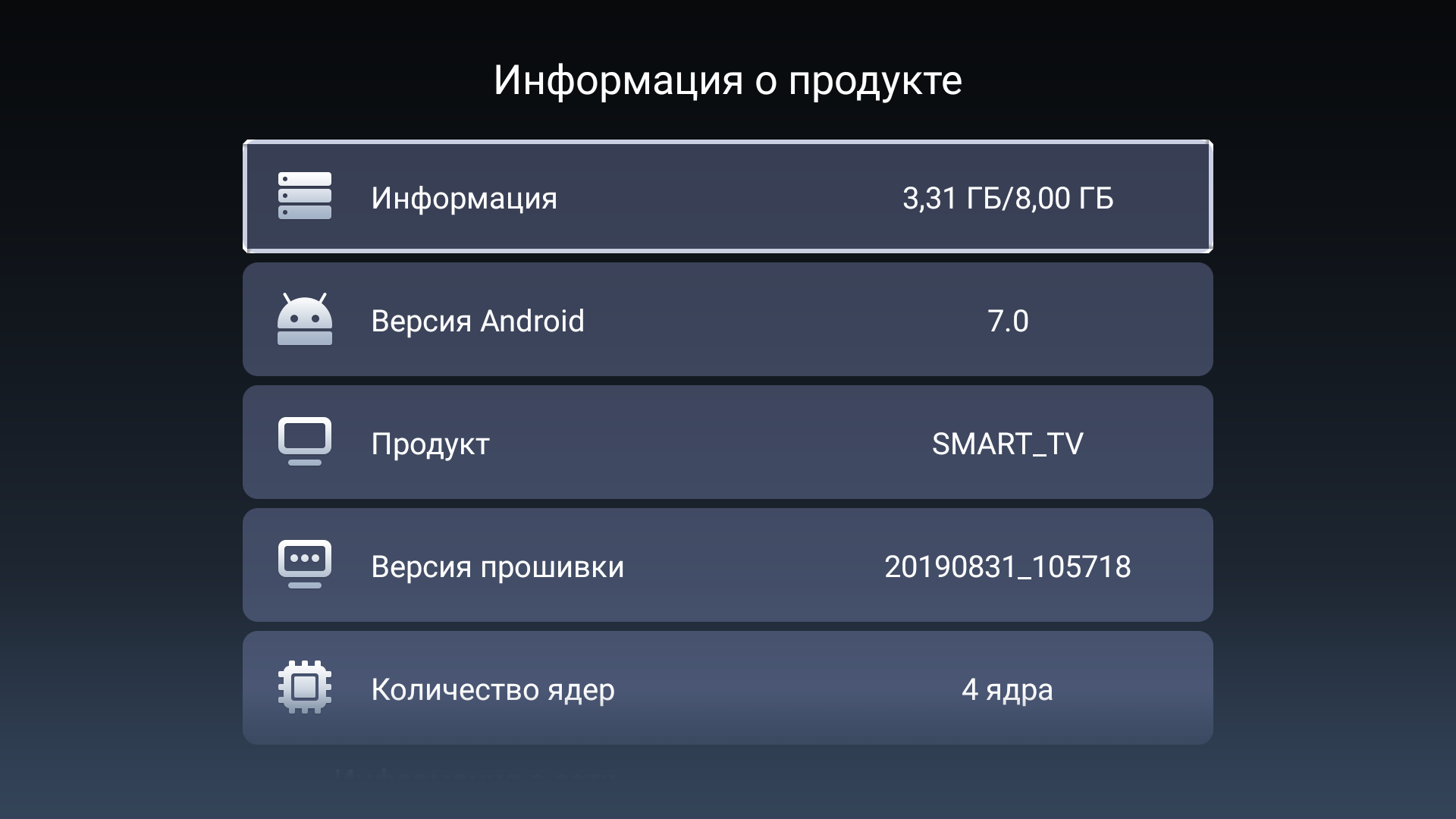Tap the Версия прошивки row

[x=726, y=566]
